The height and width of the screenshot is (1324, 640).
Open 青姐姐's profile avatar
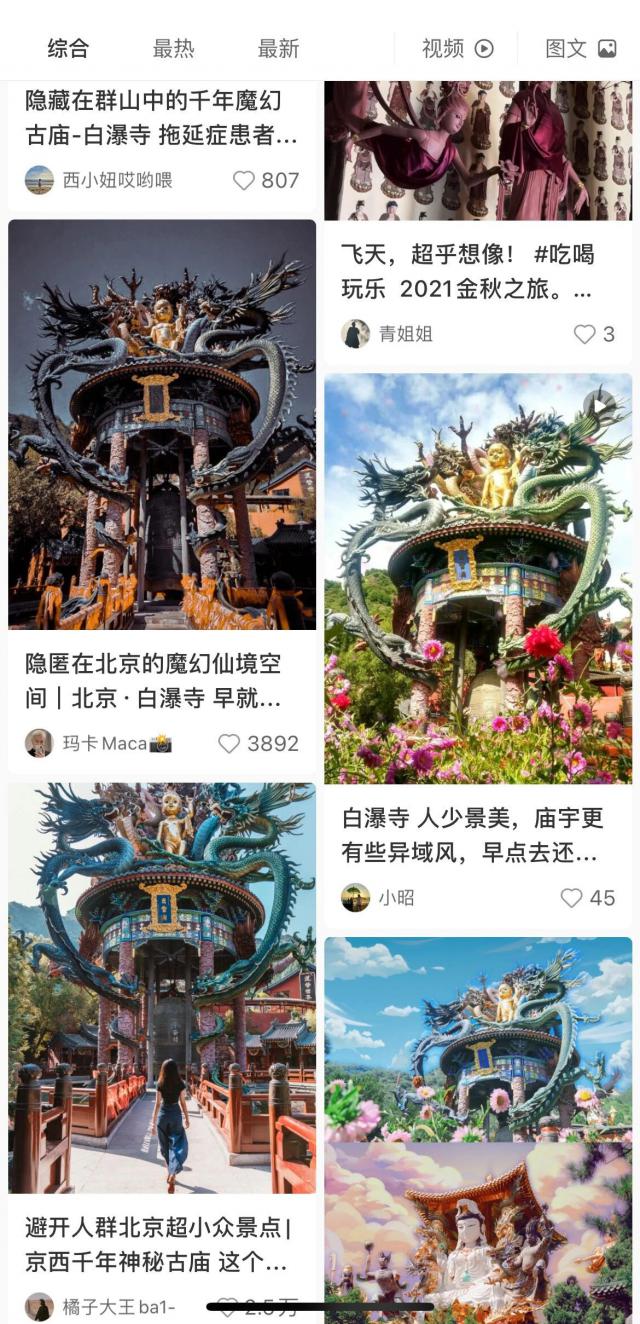coord(355,334)
